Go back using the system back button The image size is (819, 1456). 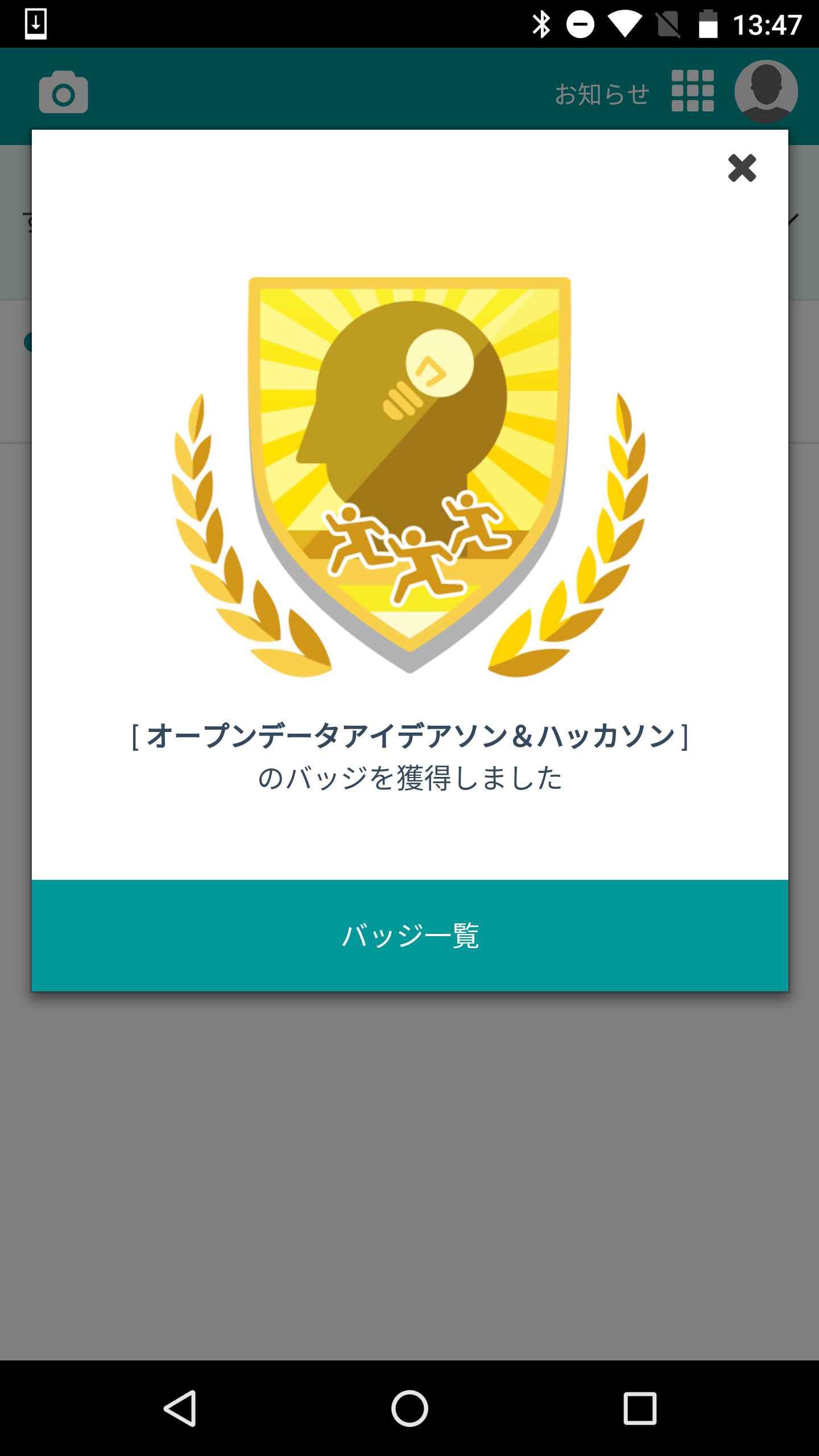(x=180, y=1408)
